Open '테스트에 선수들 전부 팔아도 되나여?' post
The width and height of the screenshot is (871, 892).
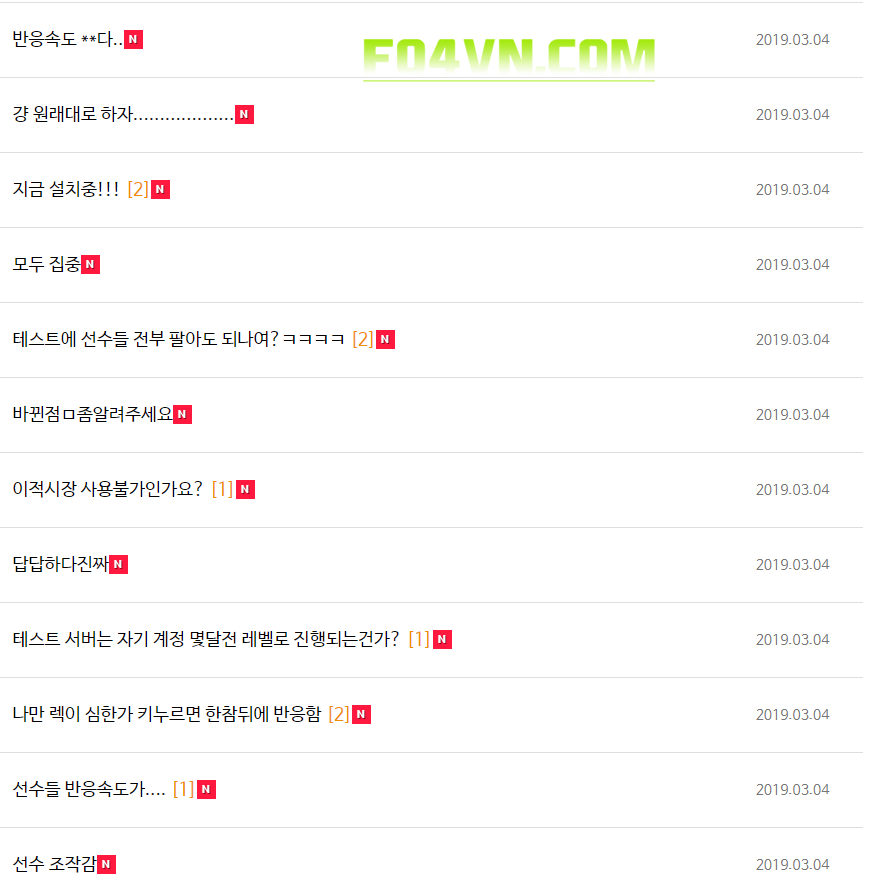coord(178,340)
